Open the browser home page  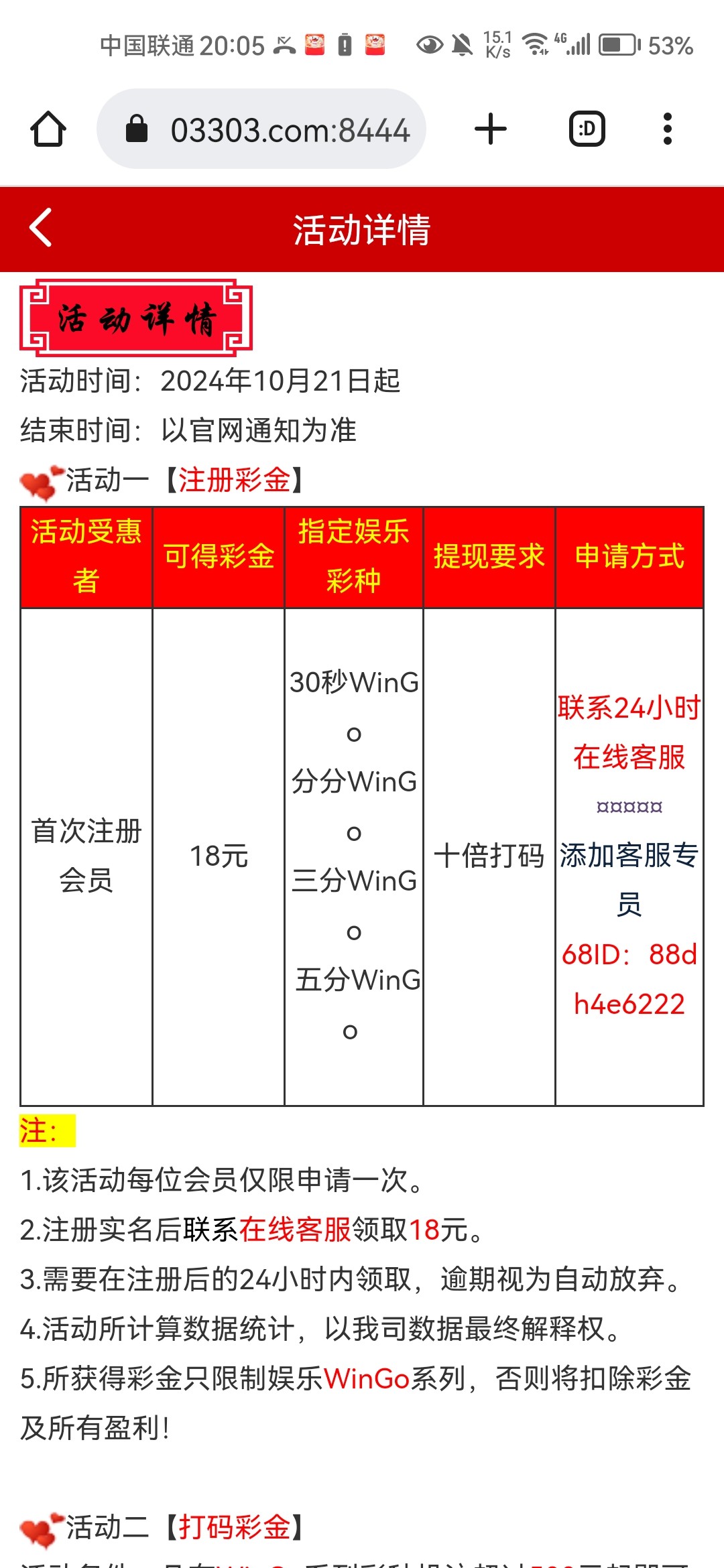coord(48,129)
